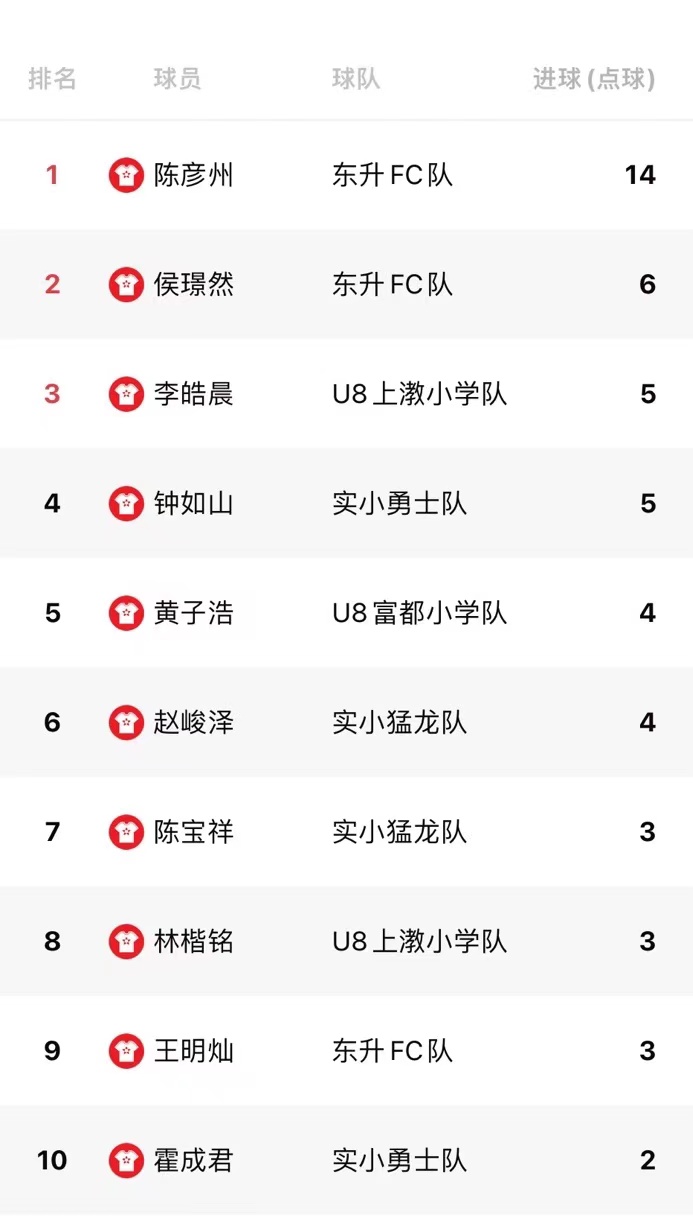The height and width of the screenshot is (1228, 693).
Task: Open player 陈彦州's row
Action: 346,175
